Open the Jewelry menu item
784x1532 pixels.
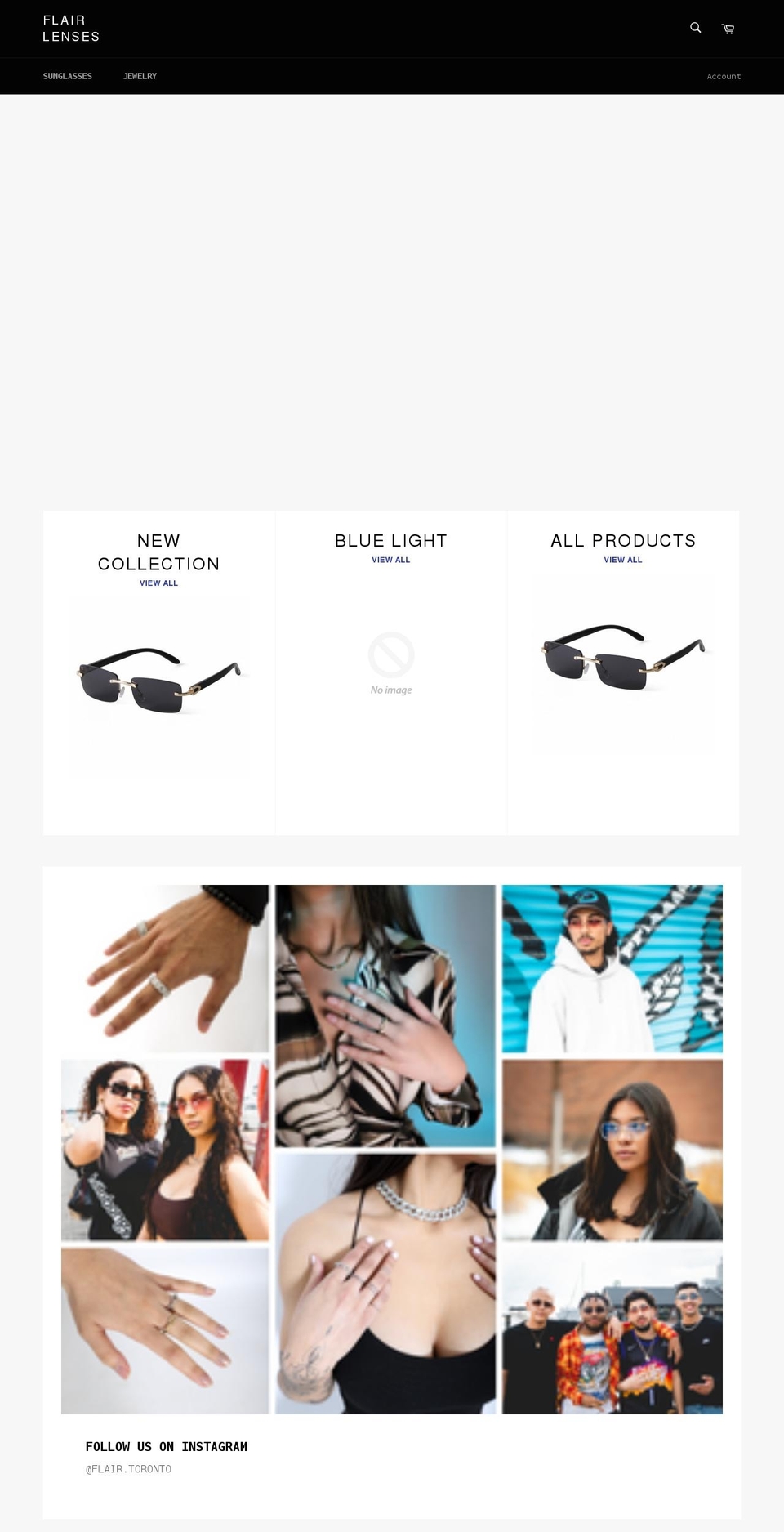pos(140,76)
